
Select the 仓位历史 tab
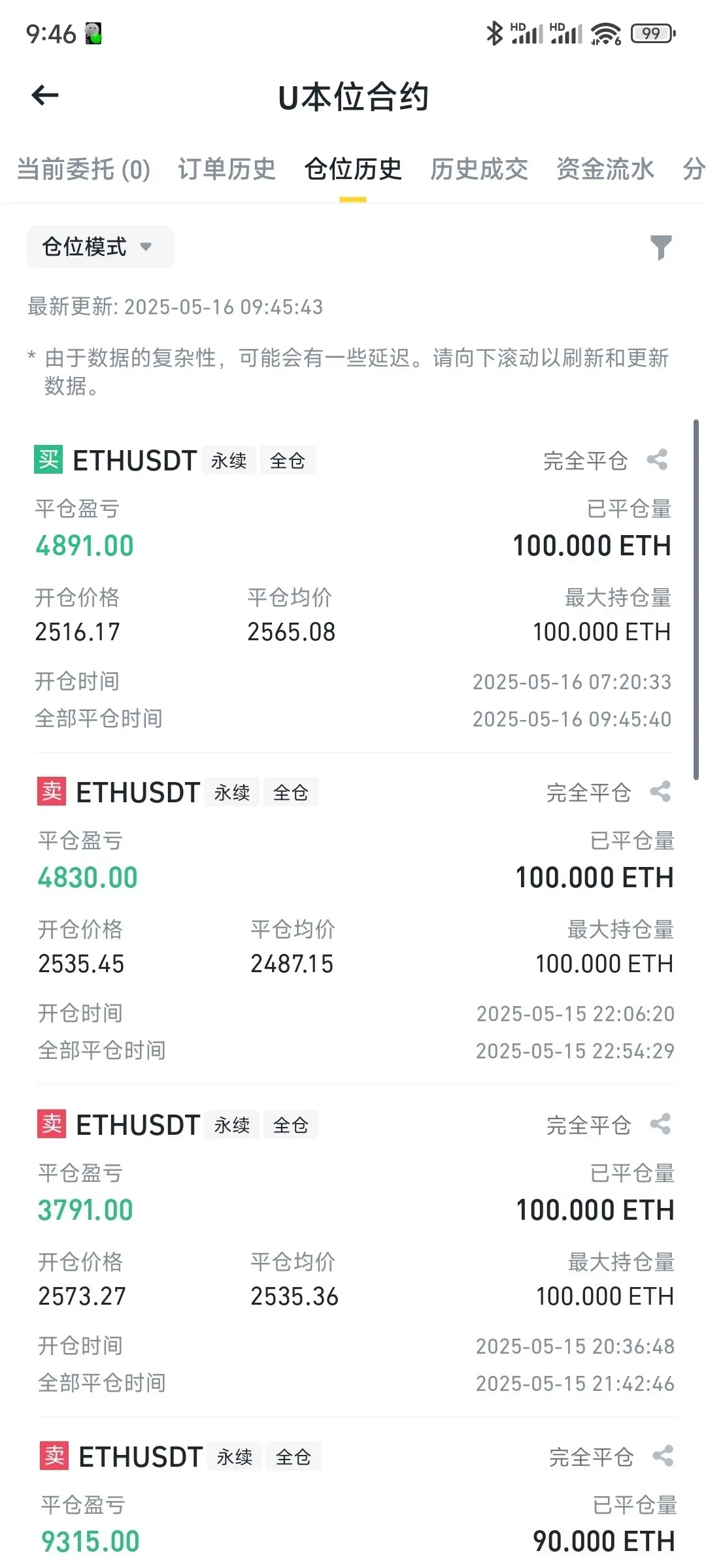[x=353, y=169]
